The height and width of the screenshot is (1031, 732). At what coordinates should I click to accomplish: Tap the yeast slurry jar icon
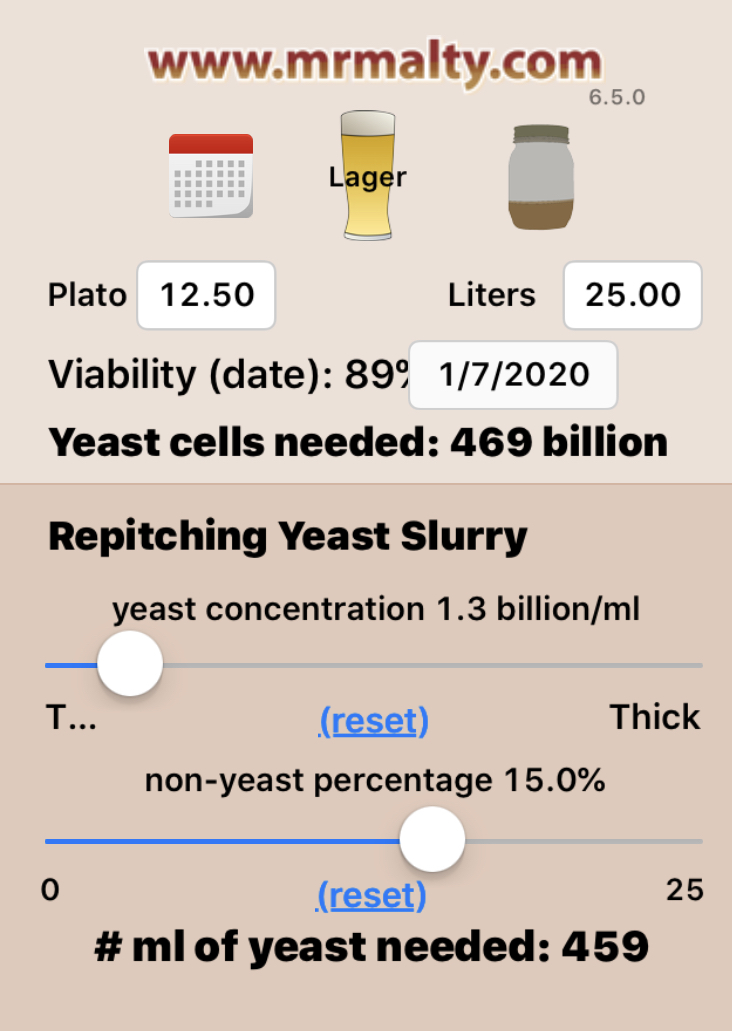tap(541, 177)
